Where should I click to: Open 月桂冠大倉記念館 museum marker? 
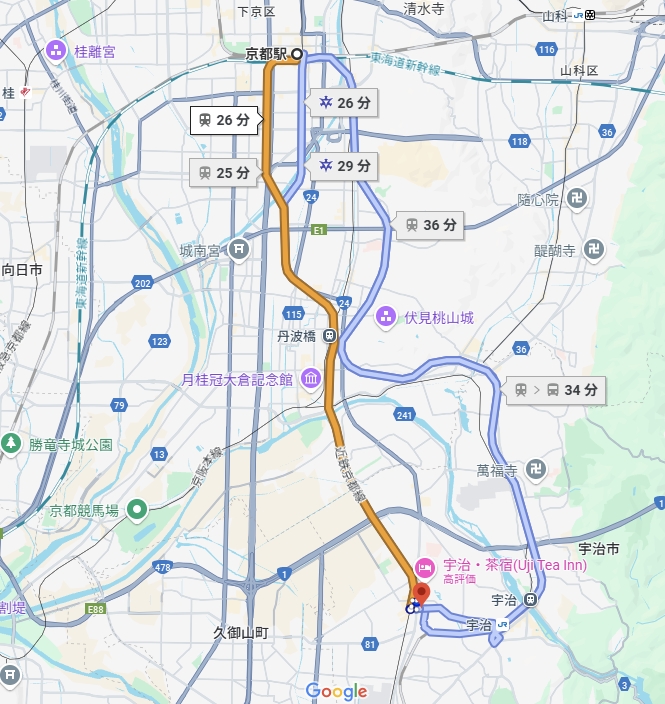coord(310,379)
